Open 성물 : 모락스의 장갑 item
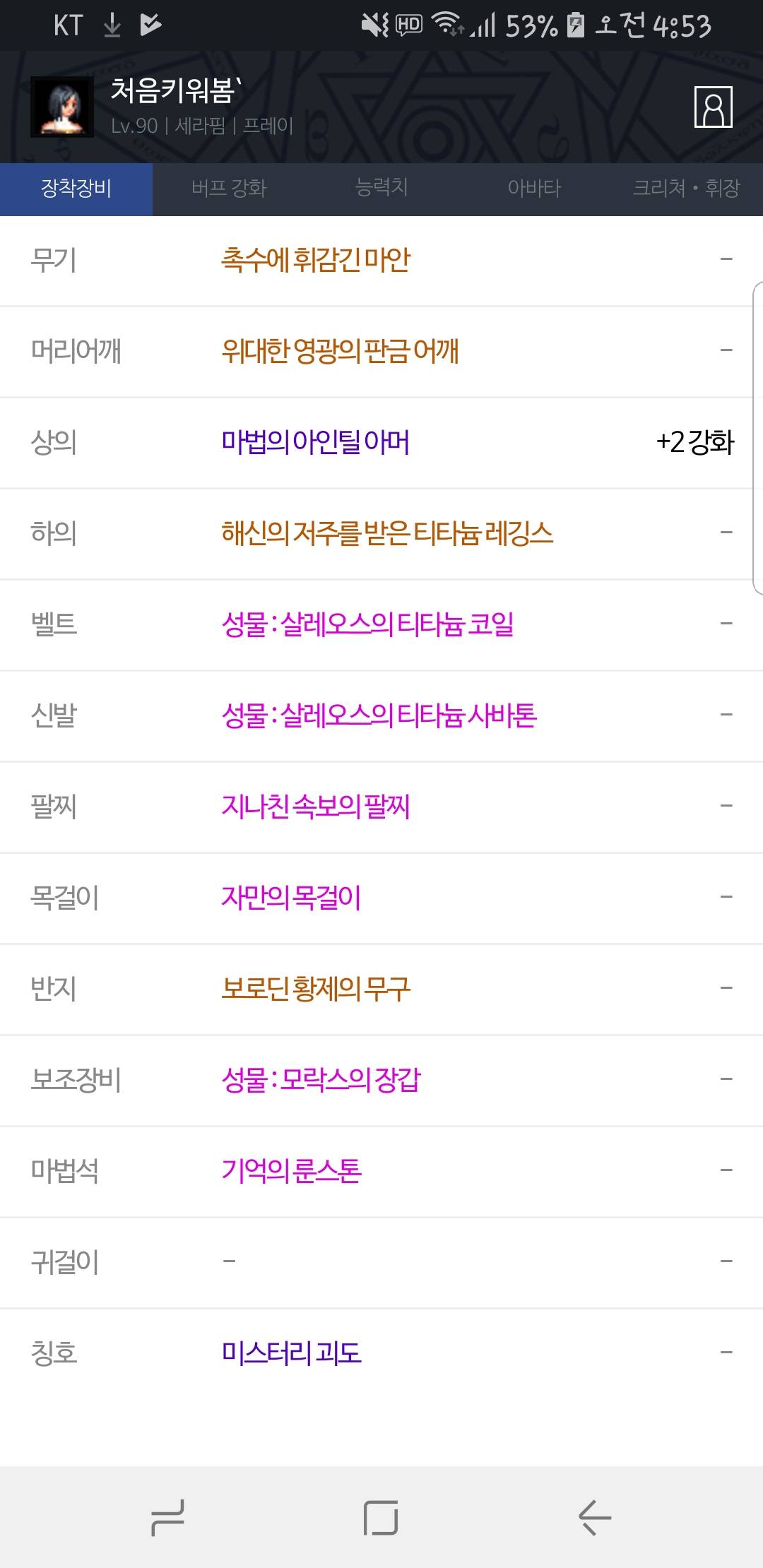This screenshot has width=763, height=1568. (321, 1080)
